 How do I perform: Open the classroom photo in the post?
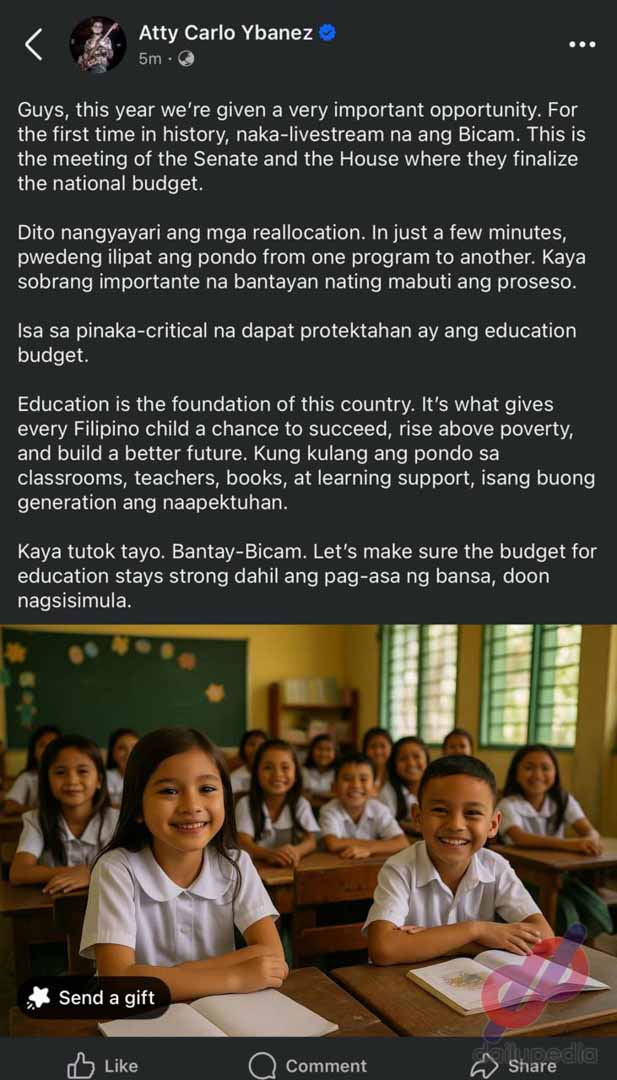[x=308, y=800]
